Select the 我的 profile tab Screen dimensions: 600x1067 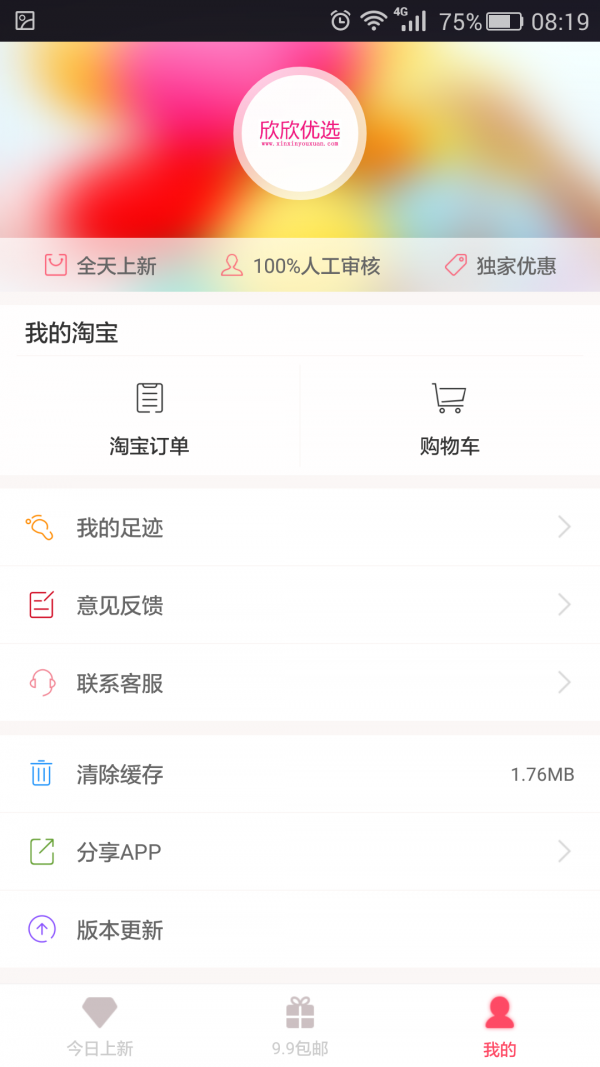tap(499, 1026)
